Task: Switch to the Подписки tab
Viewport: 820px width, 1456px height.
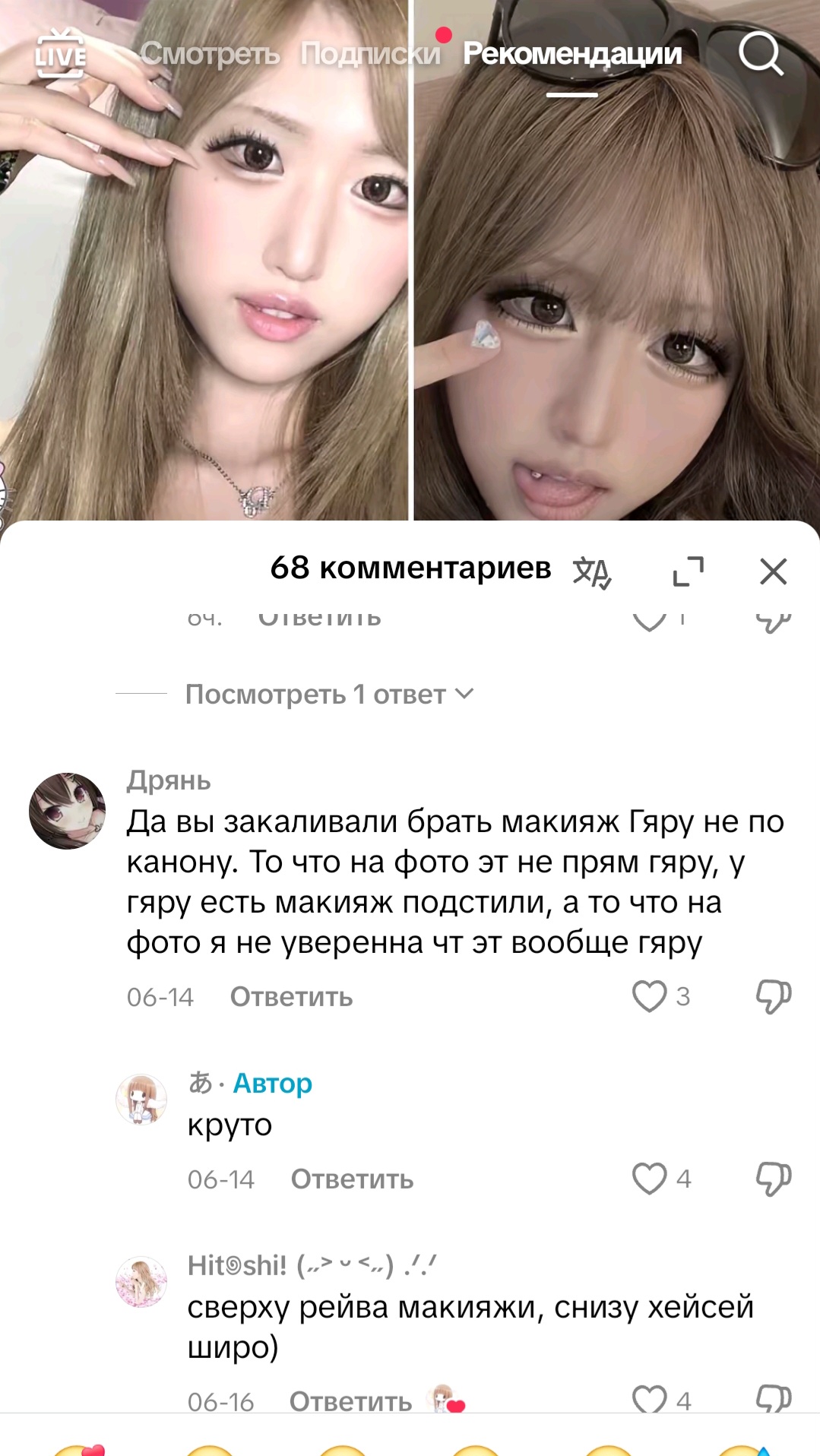Action: (x=371, y=54)
